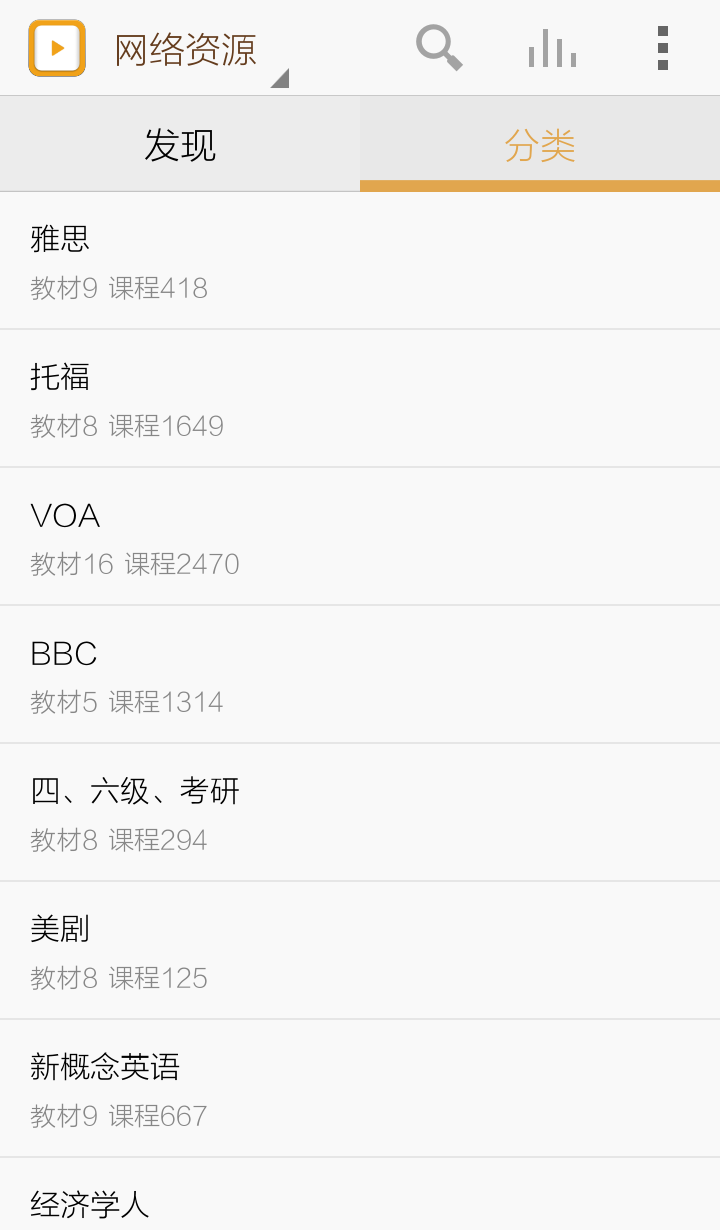Screen dimensions: 720x1230
Task: Browse the VOA category
Action: point(360,537)
